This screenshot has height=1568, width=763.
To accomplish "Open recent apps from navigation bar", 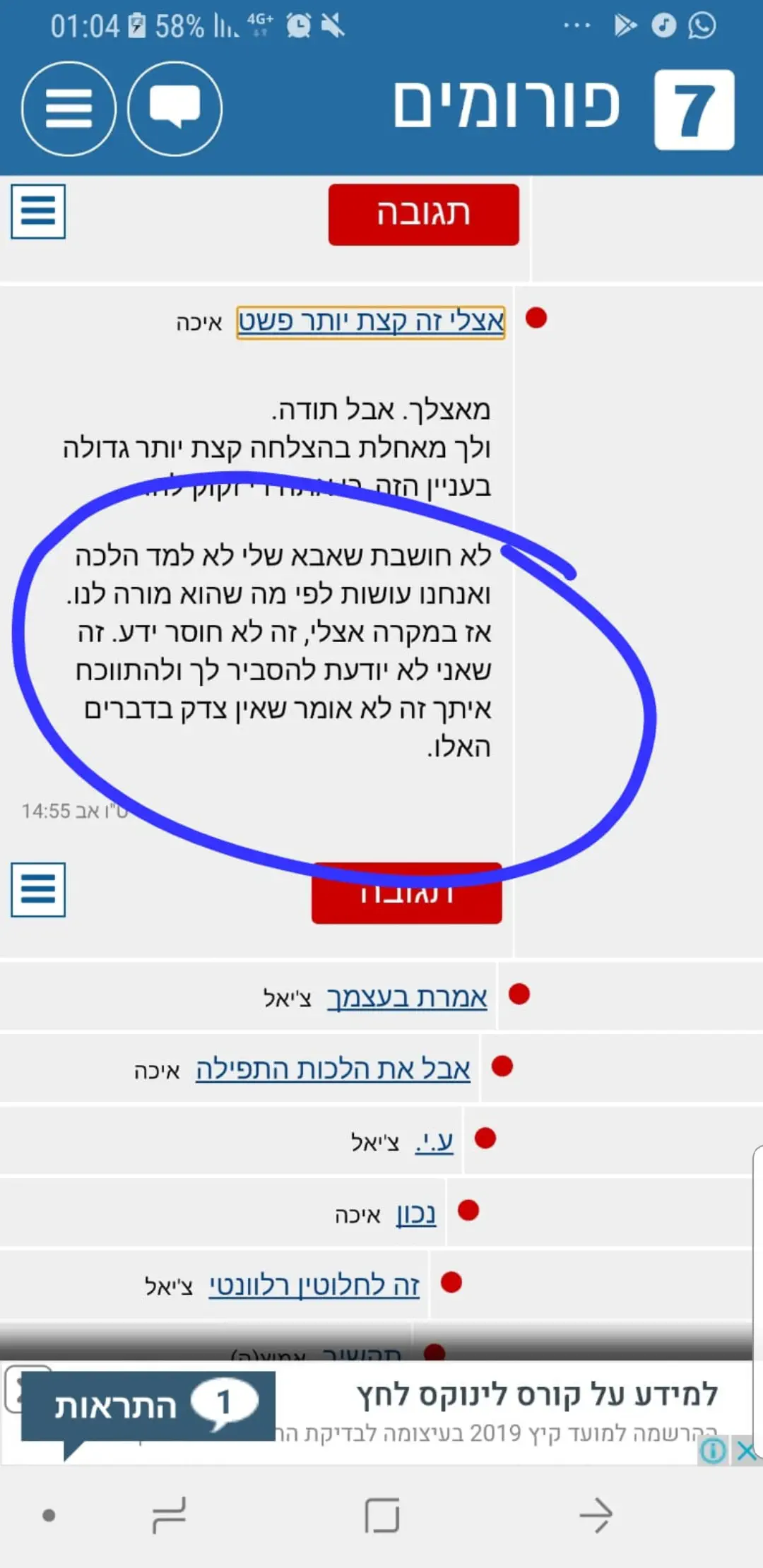I will (169, 1515).
